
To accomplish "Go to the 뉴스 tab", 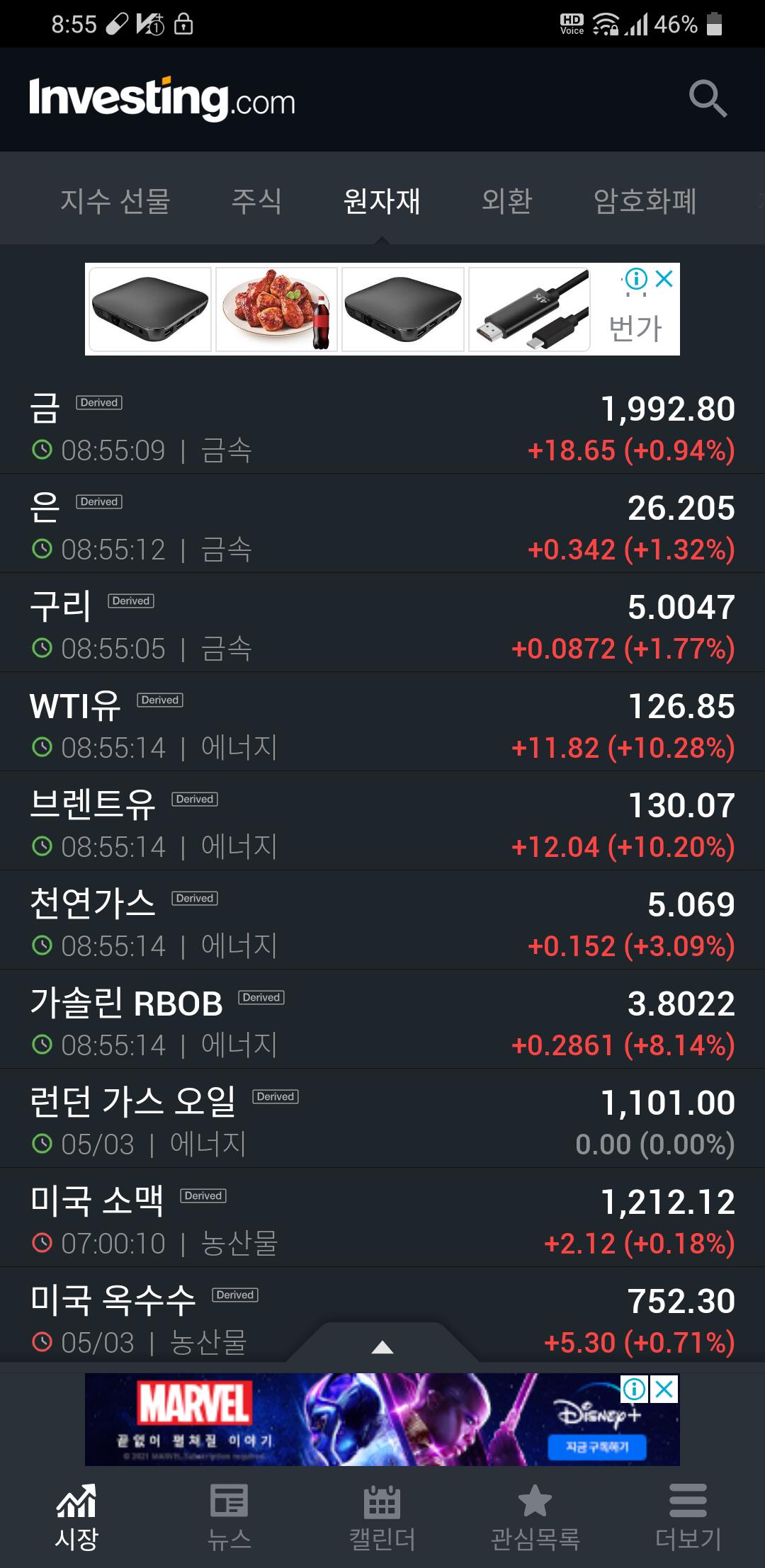I will 229,1517.
